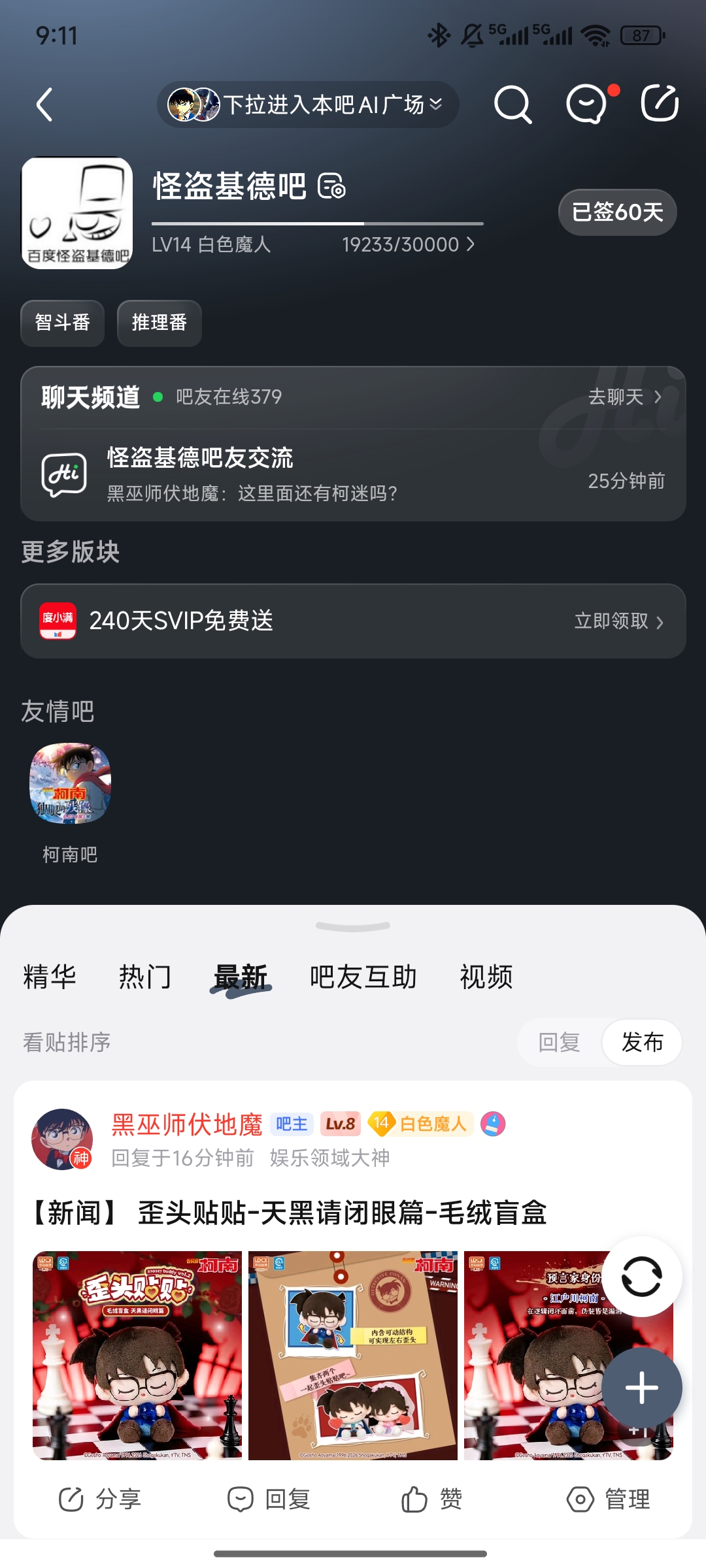Tap the round refresh floating button
706x1568 pixels.
tap(641, 1277)
